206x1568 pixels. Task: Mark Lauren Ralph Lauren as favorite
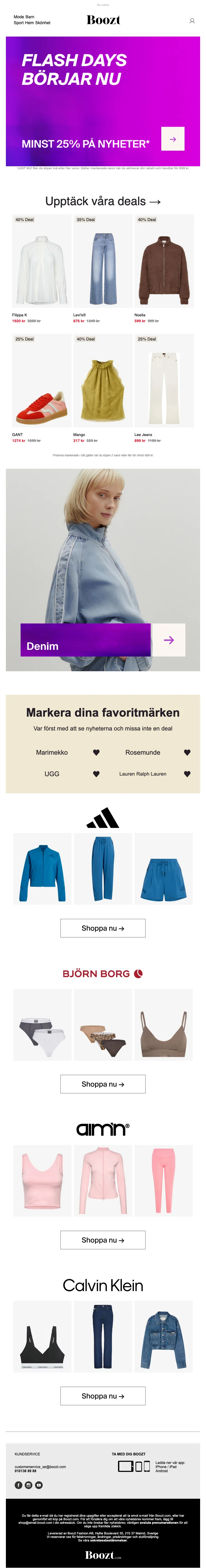coord(187,774)
